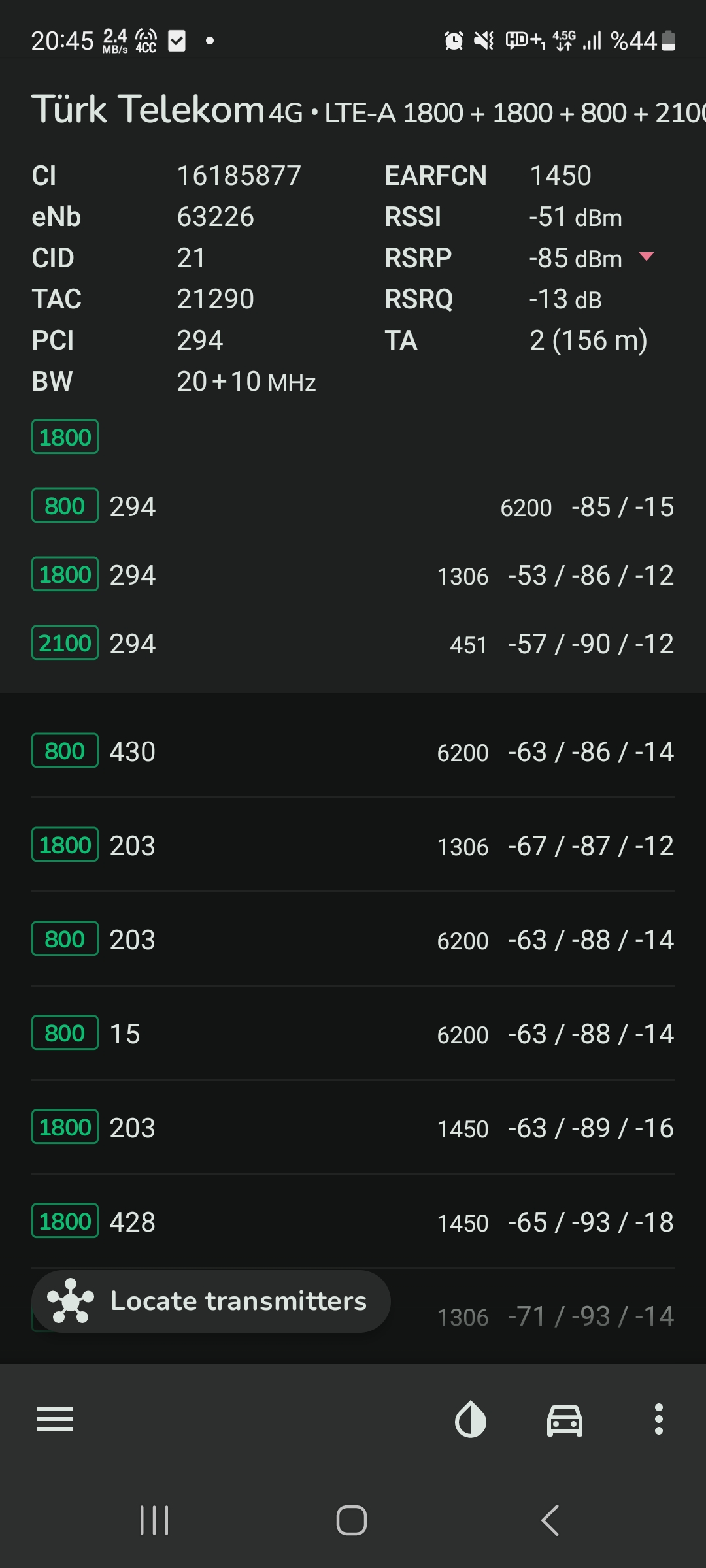Open the three-dot overflow menu
This screenshot has height=1568, width=706.
pyautogui.click(x=659, y=1419)
